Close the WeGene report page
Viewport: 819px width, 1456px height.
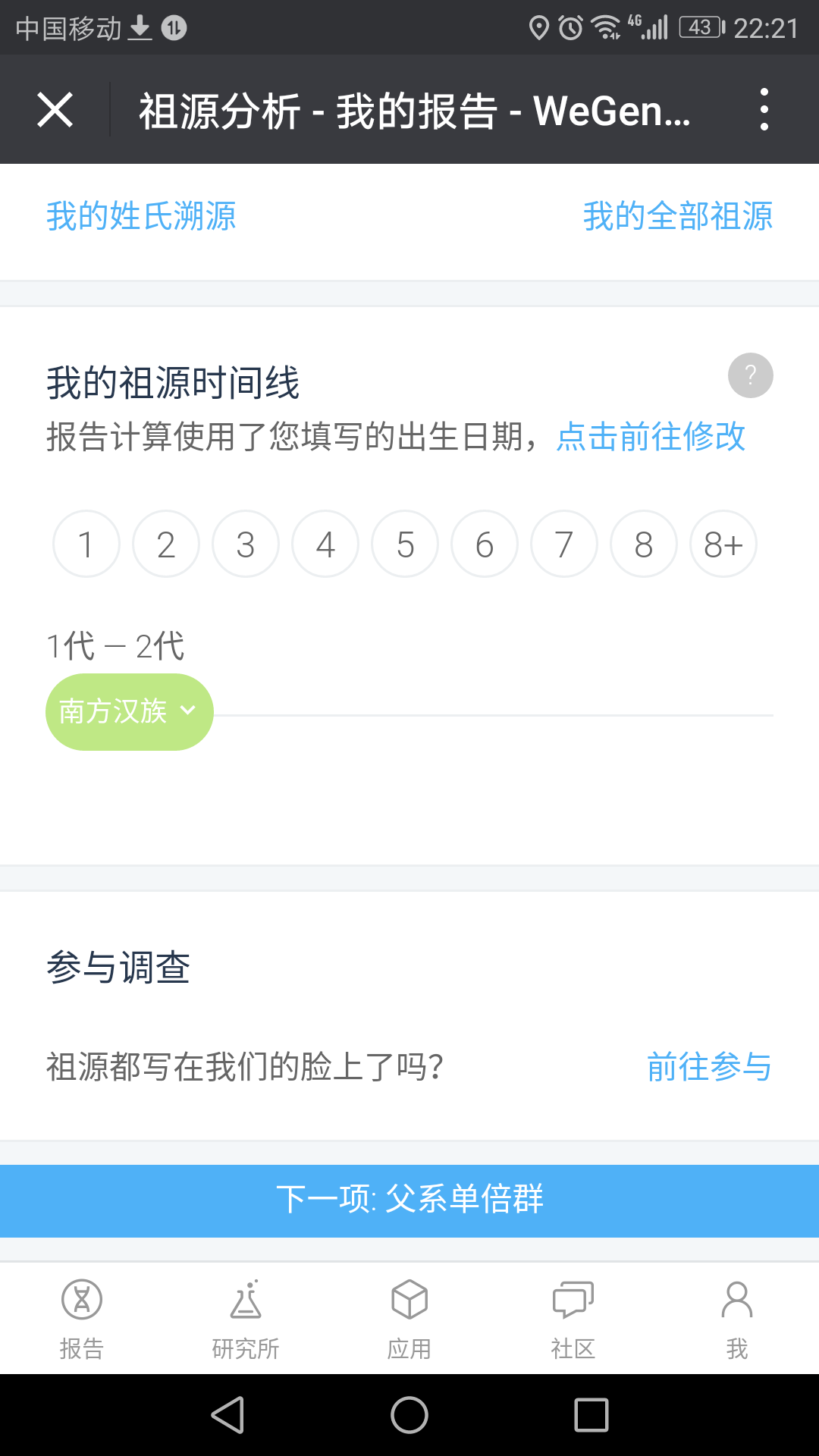[55, 110]
